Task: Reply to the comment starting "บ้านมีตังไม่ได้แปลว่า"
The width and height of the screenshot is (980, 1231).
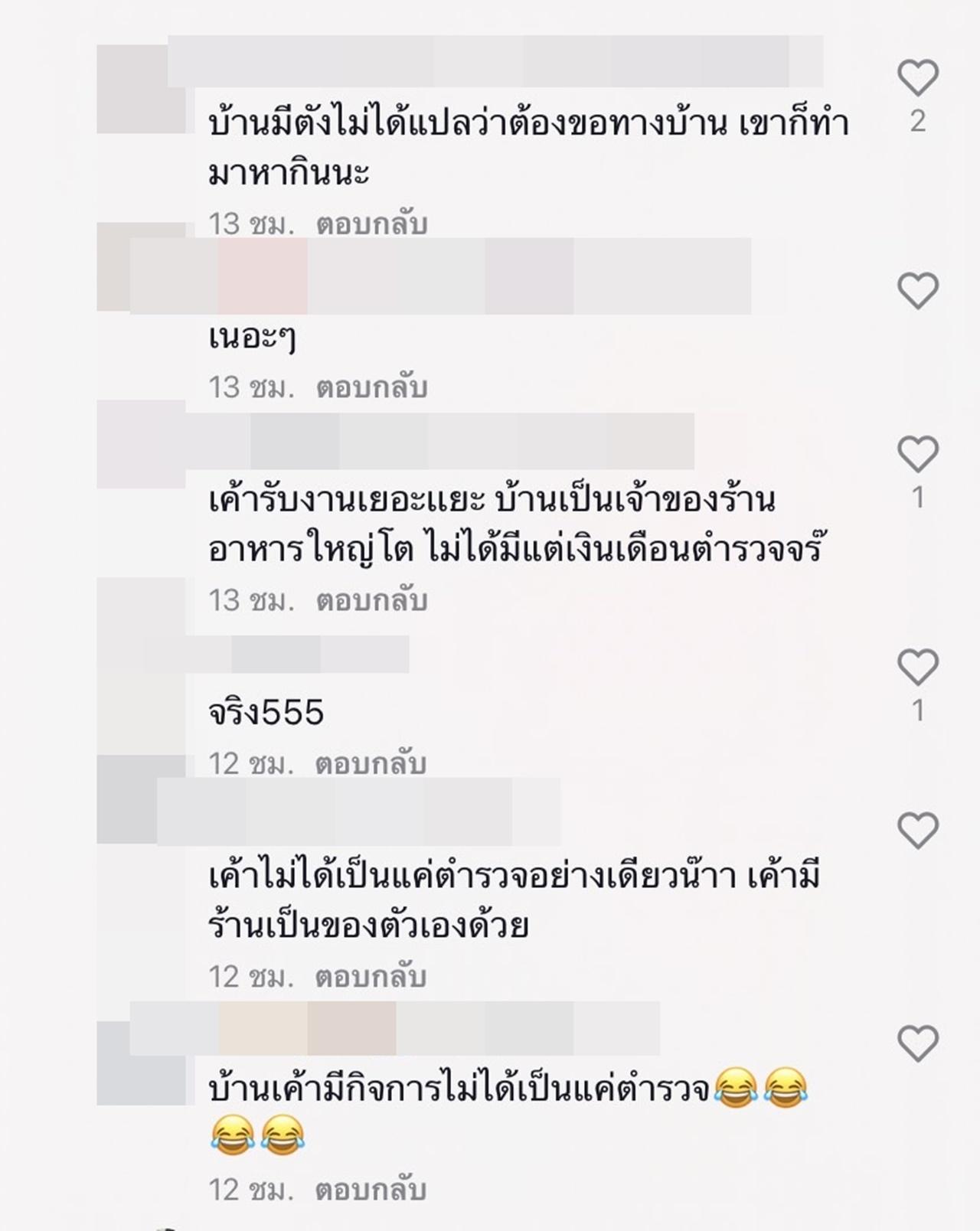Action: 371,224
